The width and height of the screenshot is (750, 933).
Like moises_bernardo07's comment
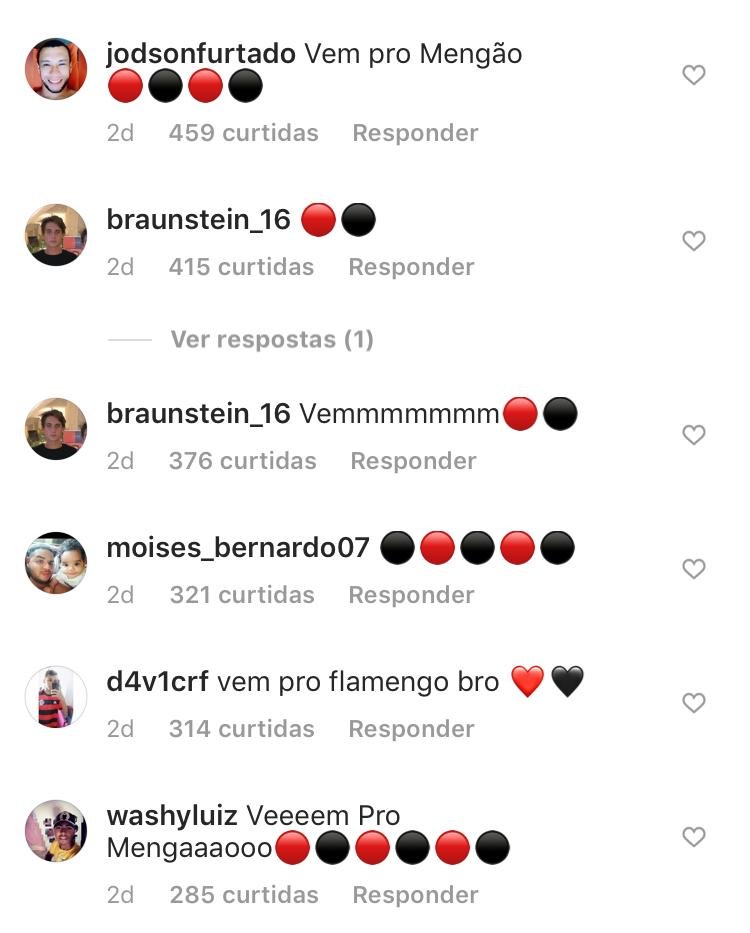pos(693,569)
